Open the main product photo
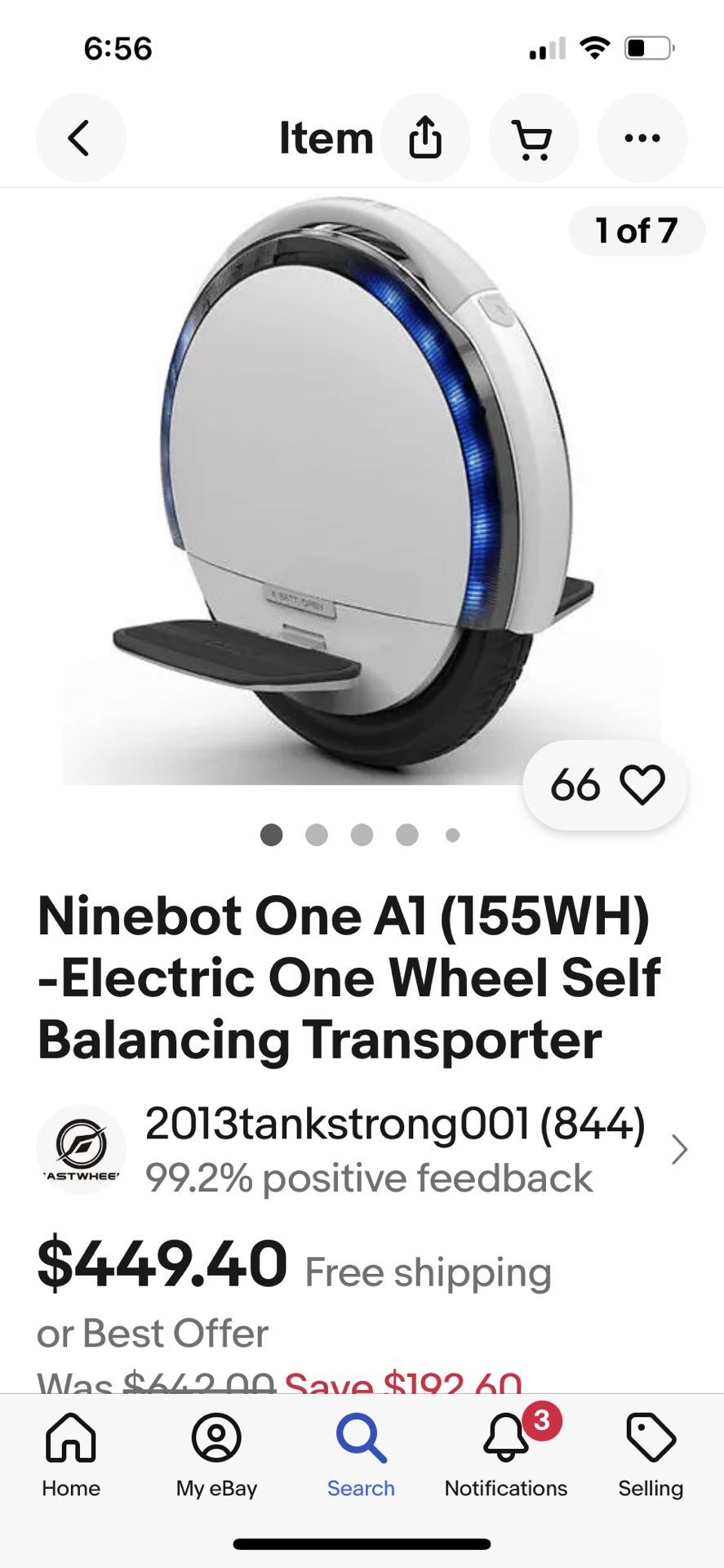Viewport: 724px width, 1568px height. pos(362,487)
